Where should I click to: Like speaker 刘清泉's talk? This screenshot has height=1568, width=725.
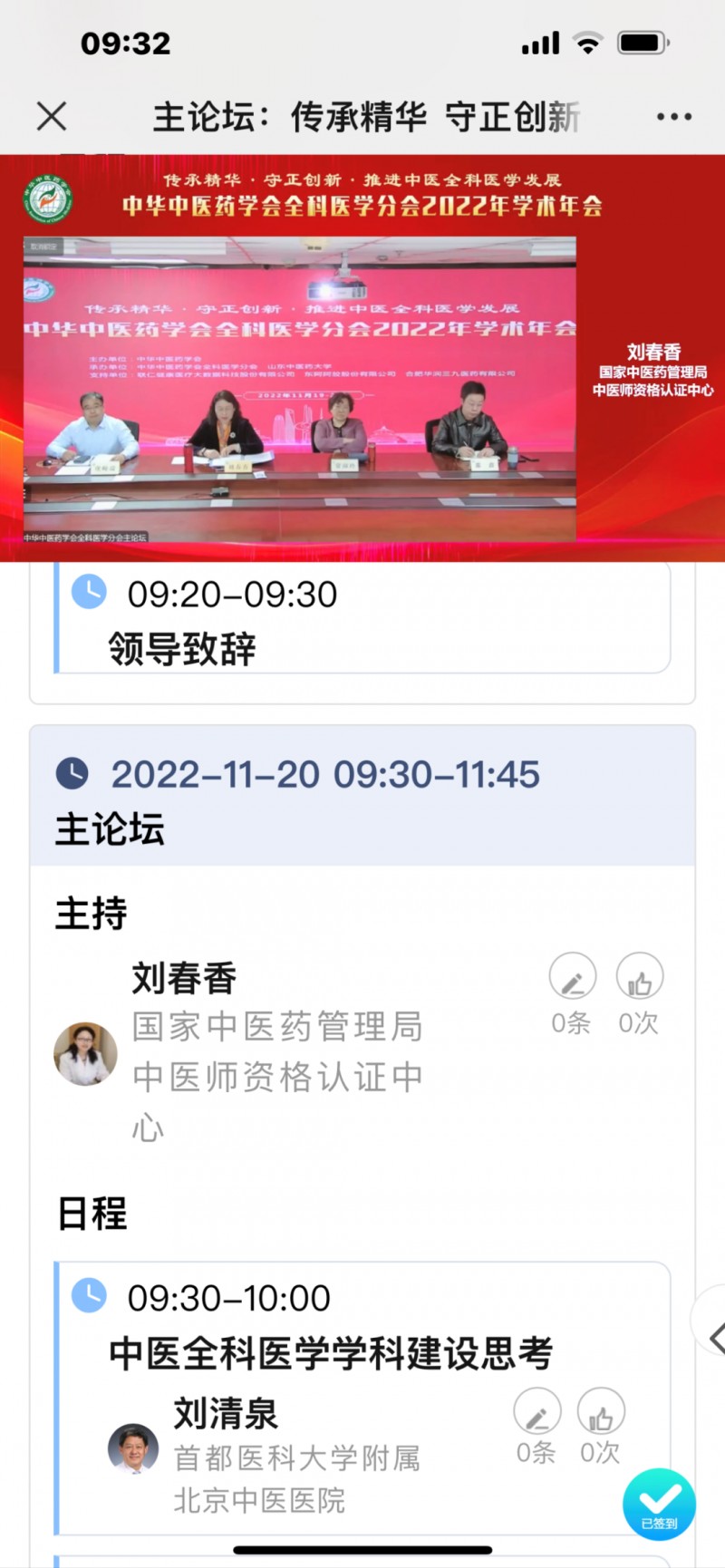[601, 1412]
